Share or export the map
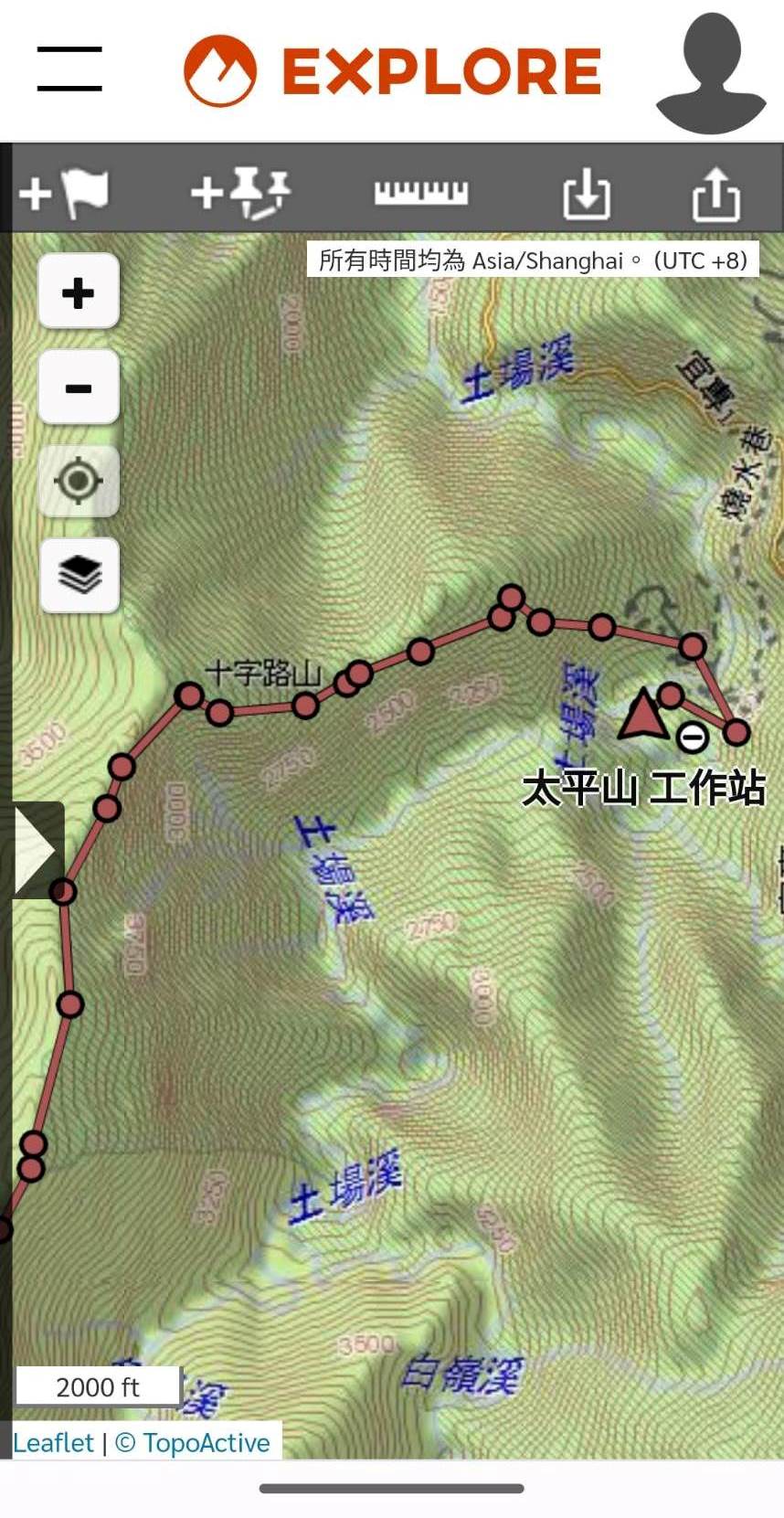 [715, 194]
